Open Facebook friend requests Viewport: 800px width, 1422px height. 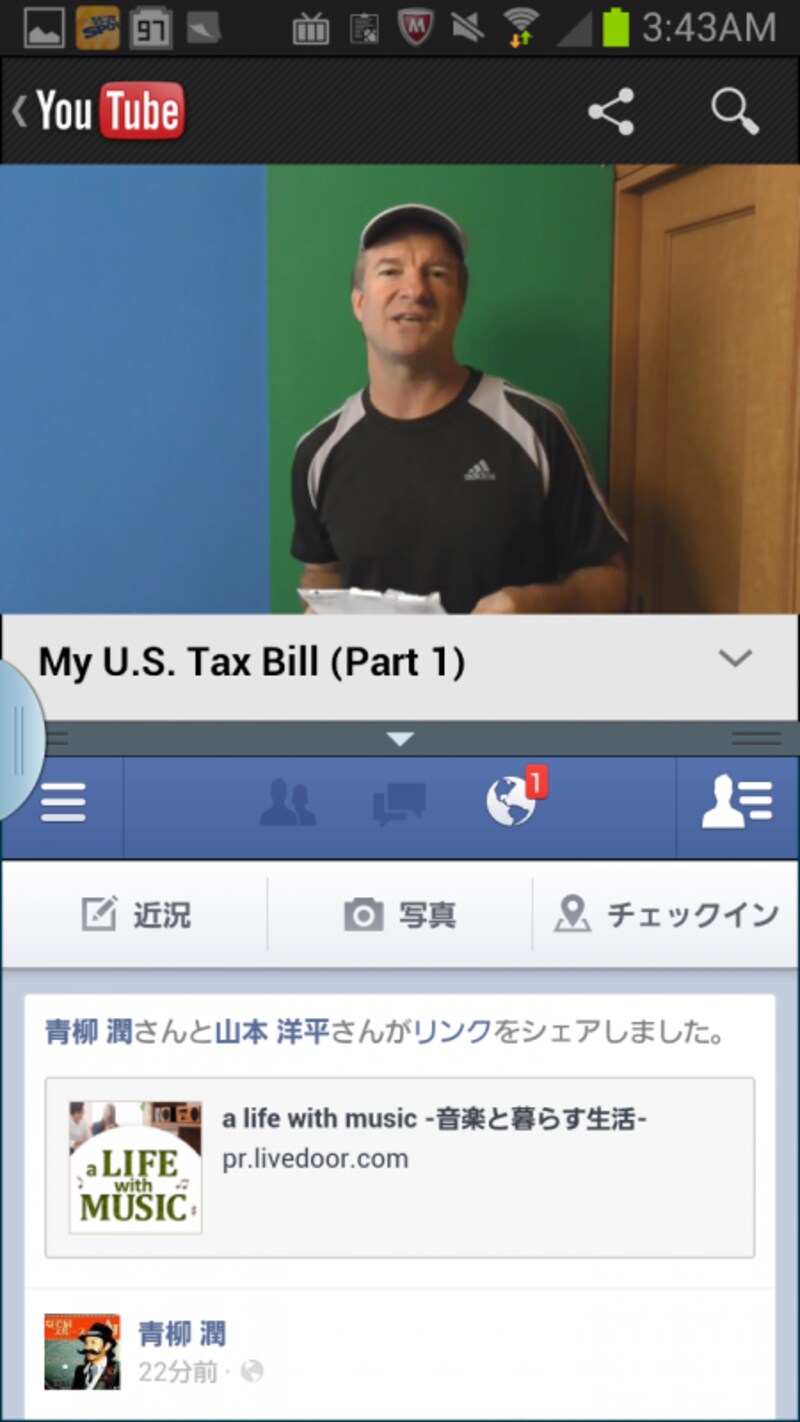[287, 803]
